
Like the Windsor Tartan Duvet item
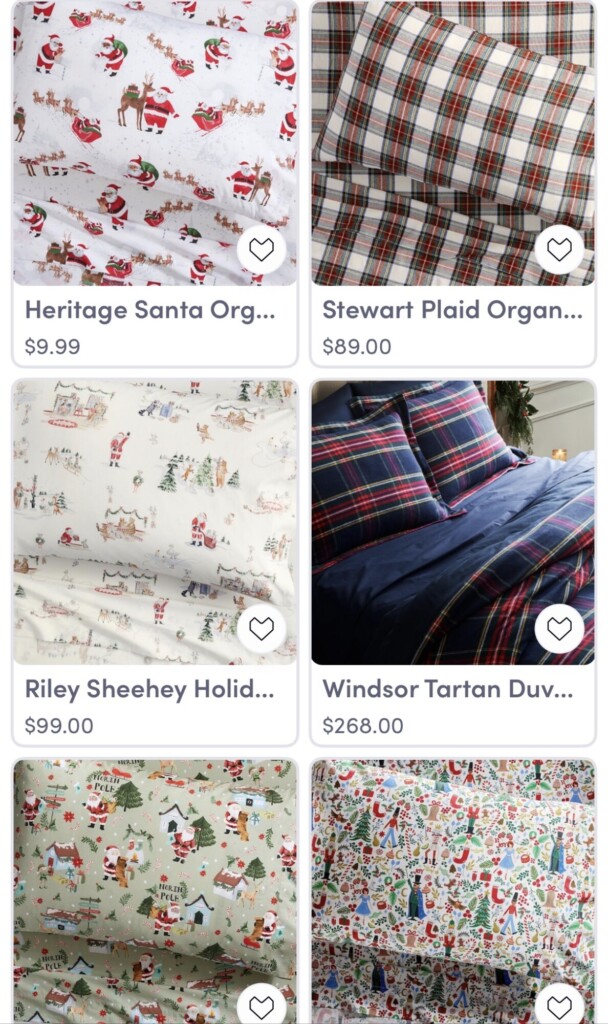559,629
